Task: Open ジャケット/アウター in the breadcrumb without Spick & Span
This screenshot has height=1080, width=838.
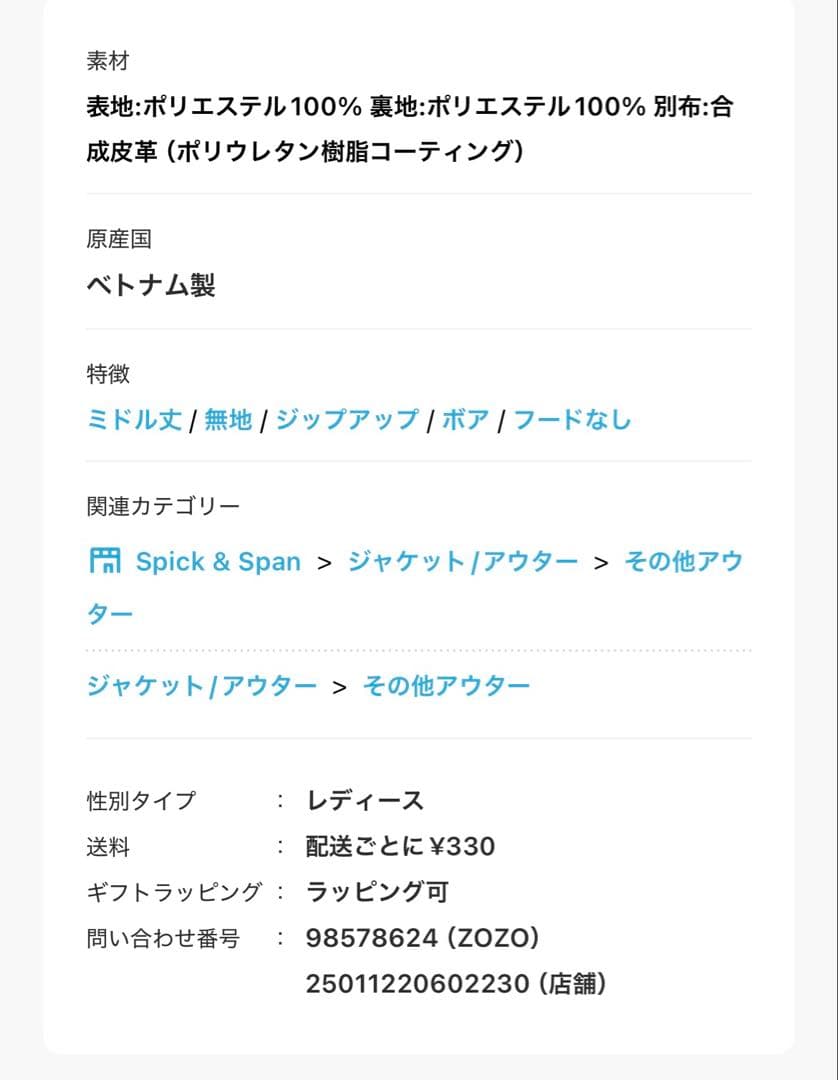Action: tap(201, 686)
